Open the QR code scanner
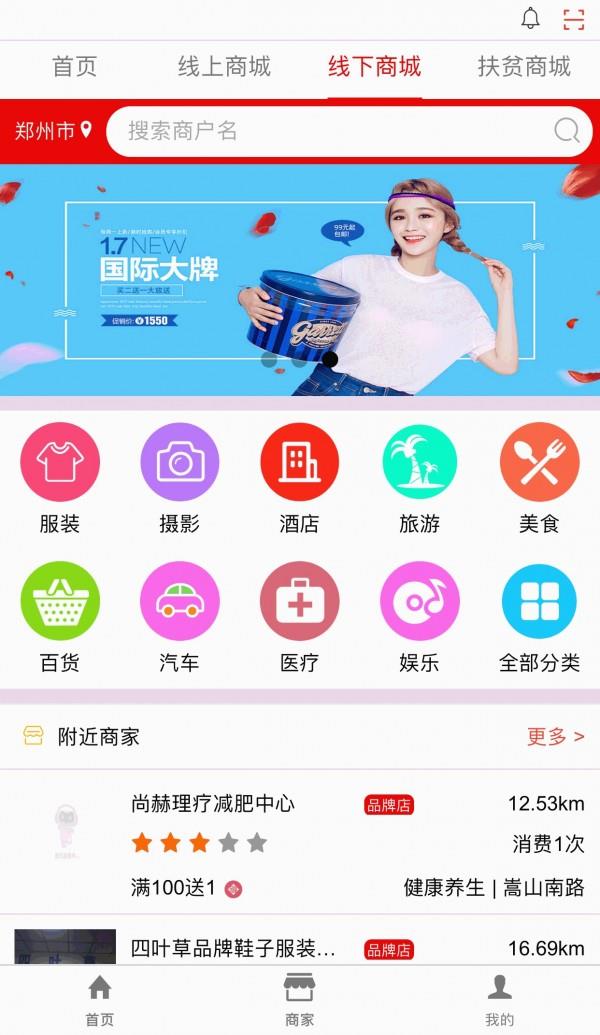 coord(573,18)
